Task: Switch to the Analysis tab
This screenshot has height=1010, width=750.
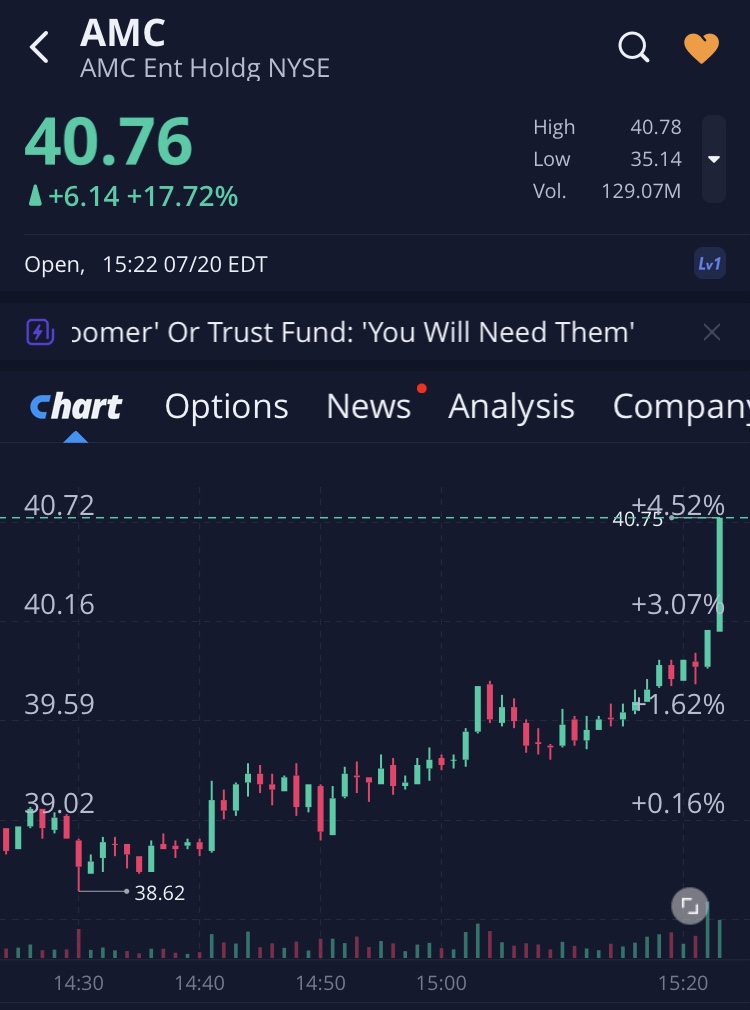Action: click(511, 406)
